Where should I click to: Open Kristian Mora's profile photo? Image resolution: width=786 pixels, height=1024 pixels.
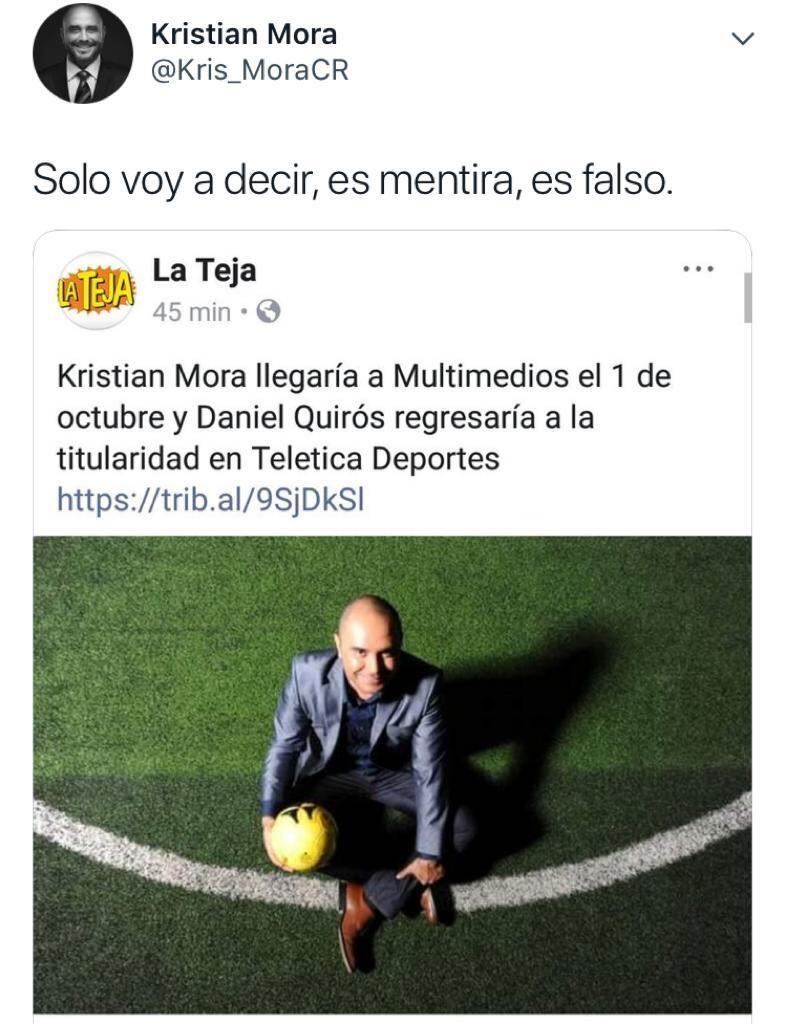coord(83,54)
